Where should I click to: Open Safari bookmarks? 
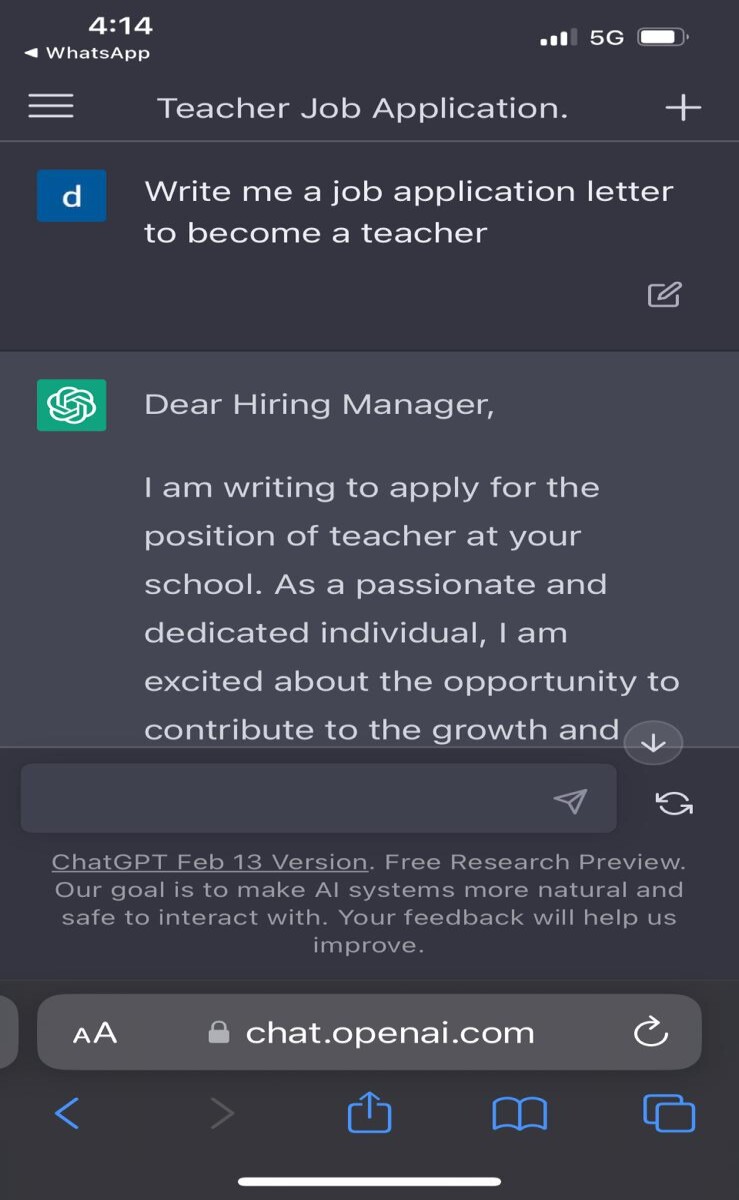520,1113
